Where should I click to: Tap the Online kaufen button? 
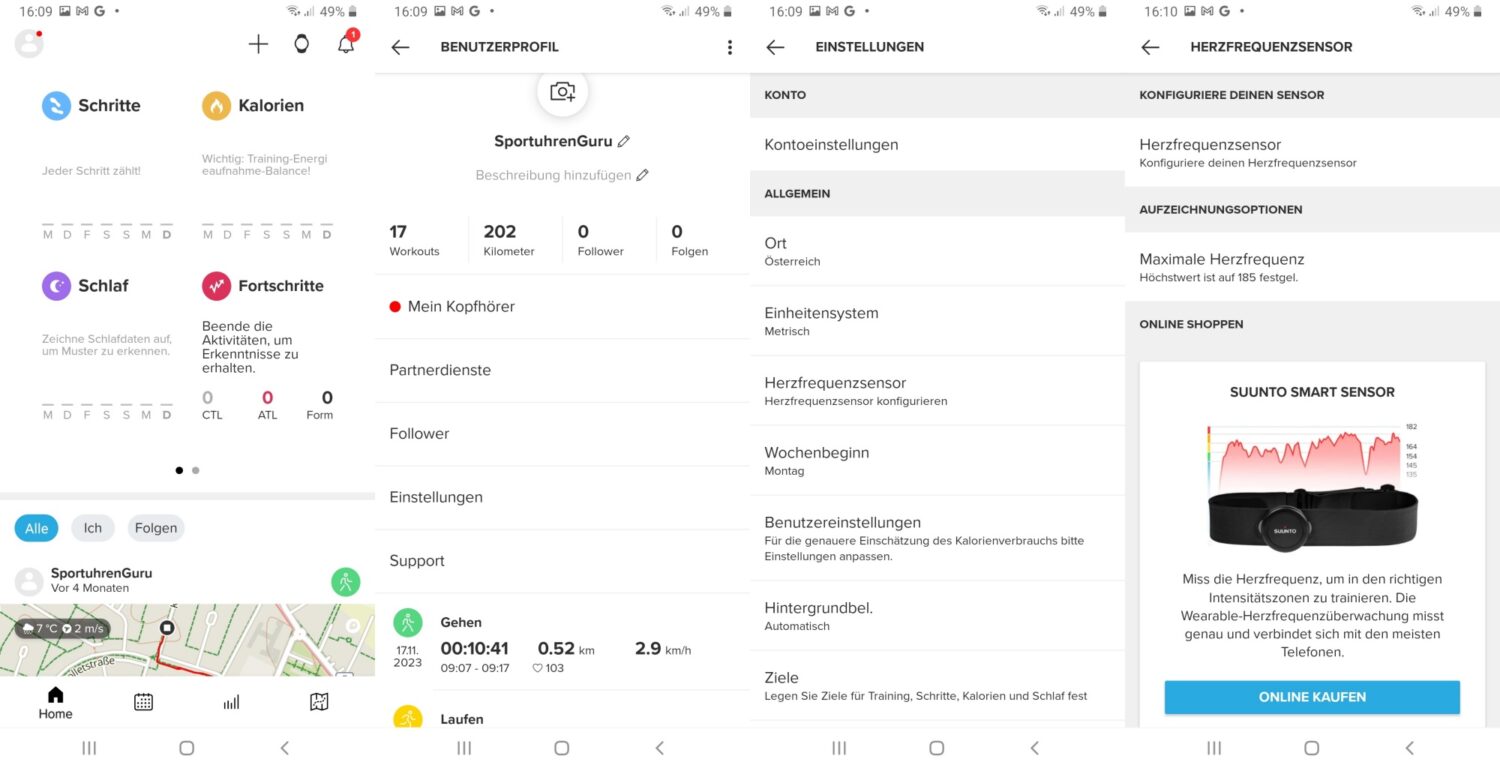point(1312,697)
